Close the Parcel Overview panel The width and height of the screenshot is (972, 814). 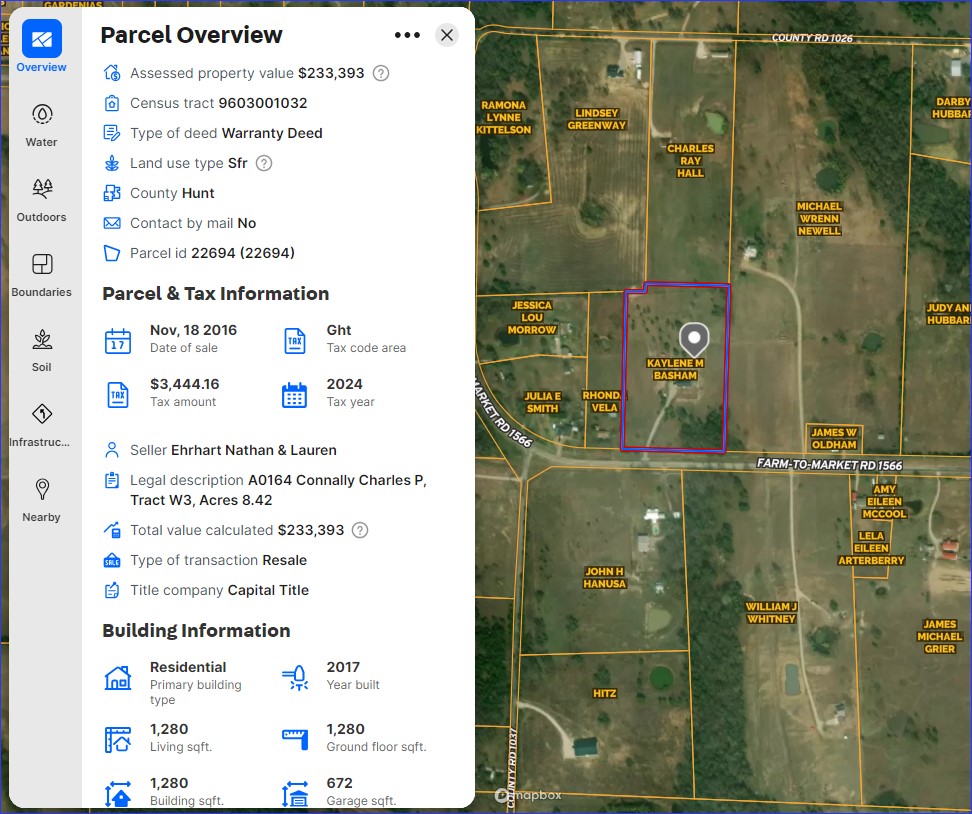[x=447, y=35]
